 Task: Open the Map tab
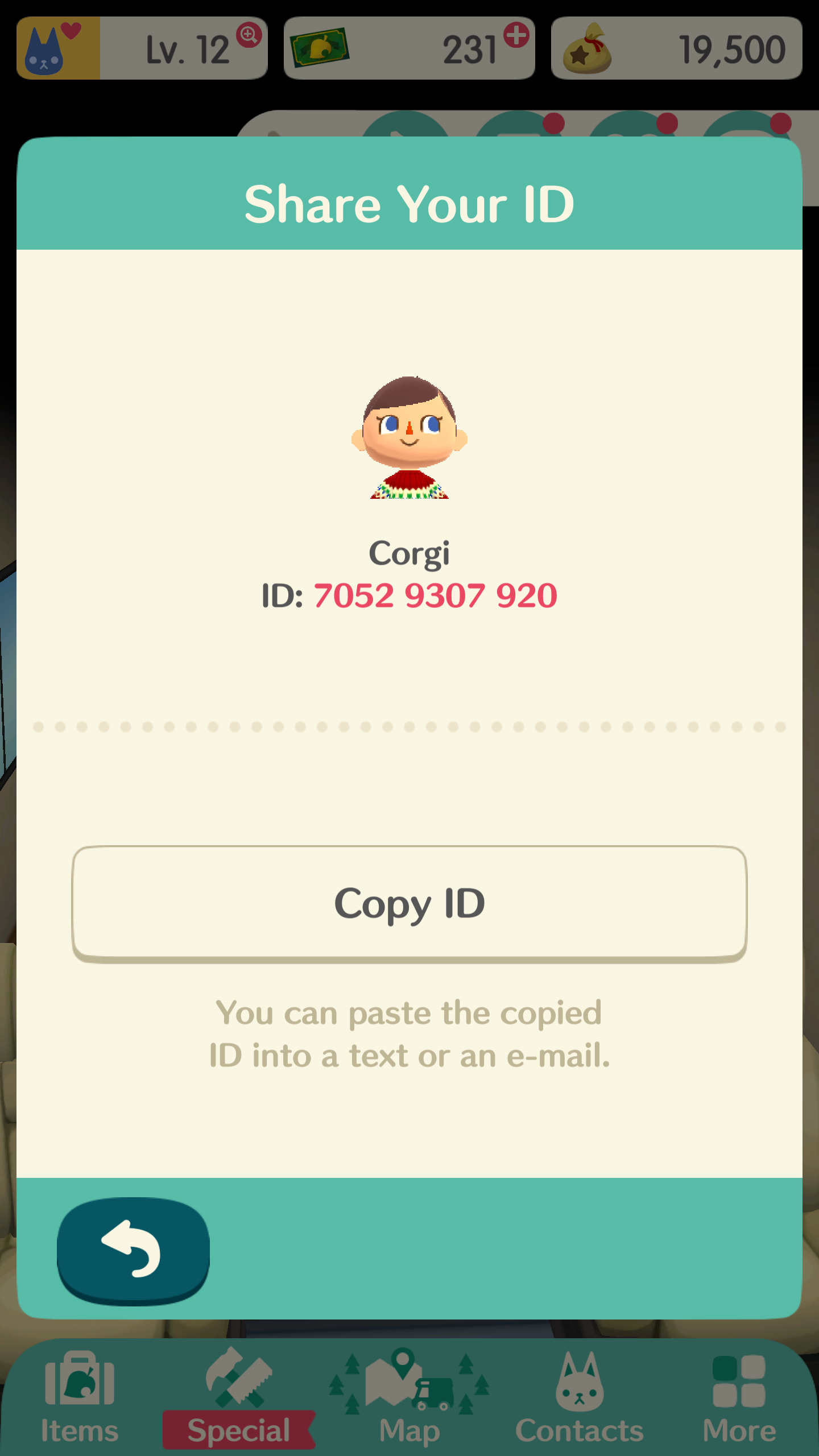coord(409,1399)
